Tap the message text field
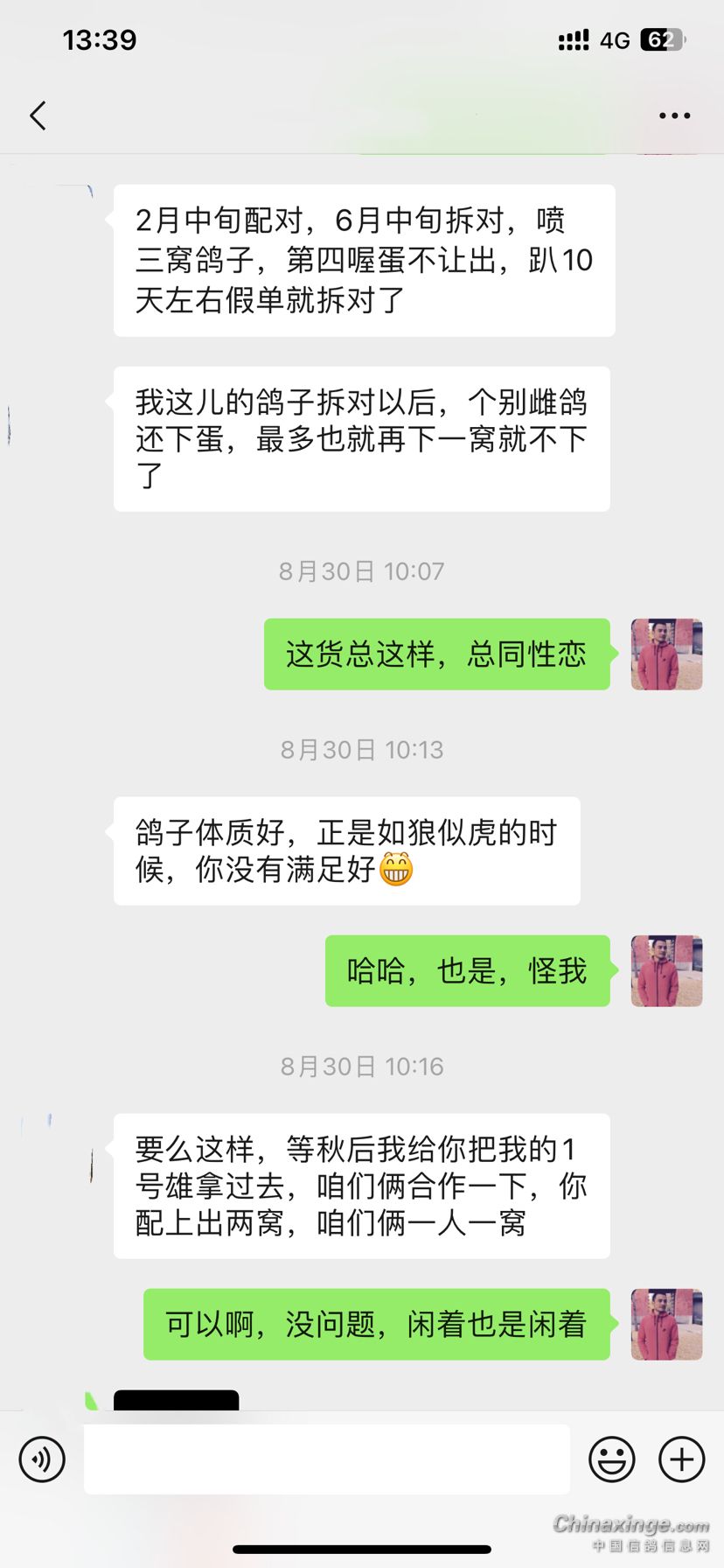The image size is (724, 1568). [x=326, y=1459]
